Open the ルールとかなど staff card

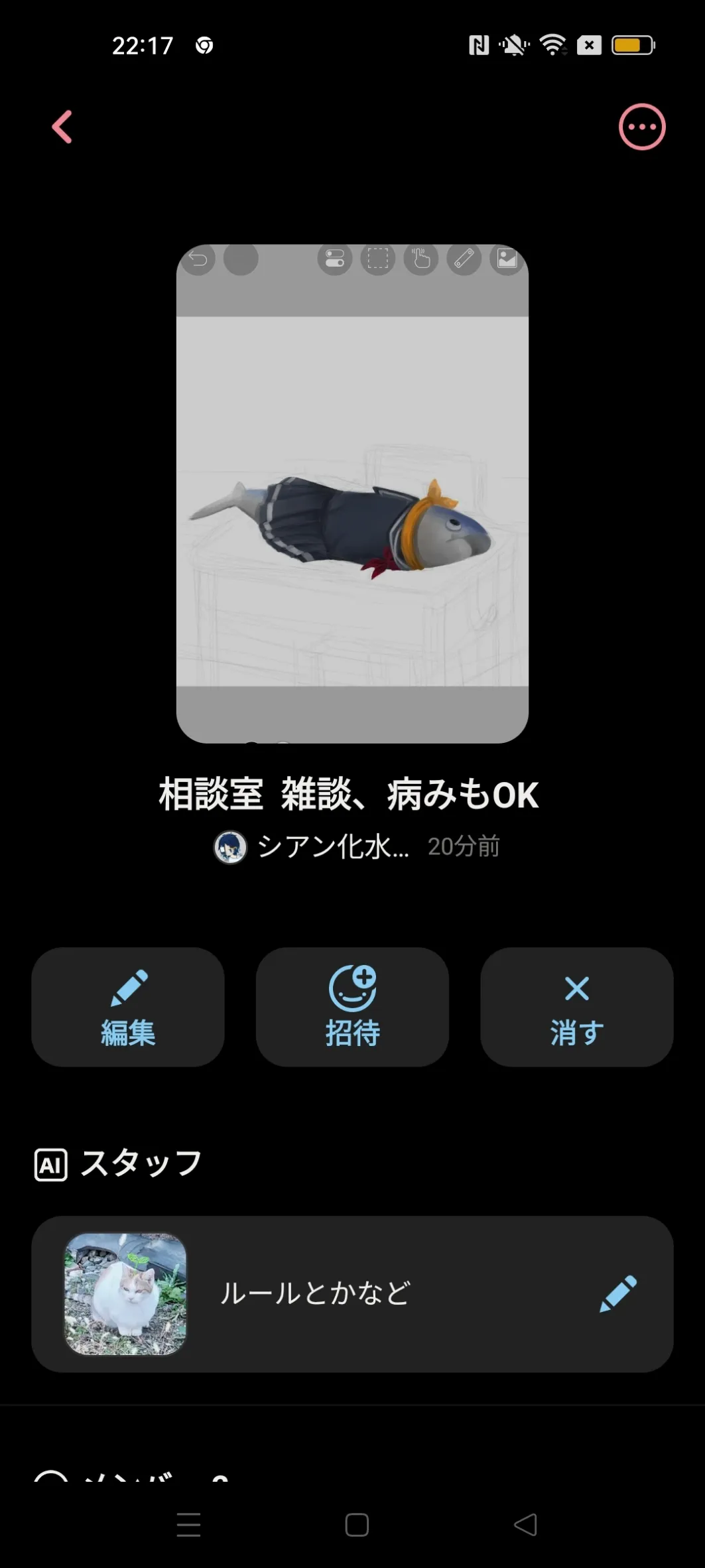[x=352, y=1294]
